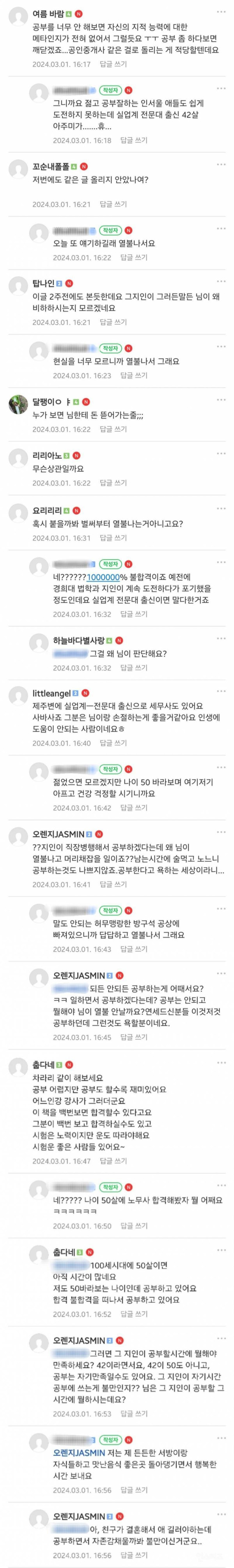Screen dimensions: 234x1568
Task: Reply to 탑나인's comment
Action: 113,322
